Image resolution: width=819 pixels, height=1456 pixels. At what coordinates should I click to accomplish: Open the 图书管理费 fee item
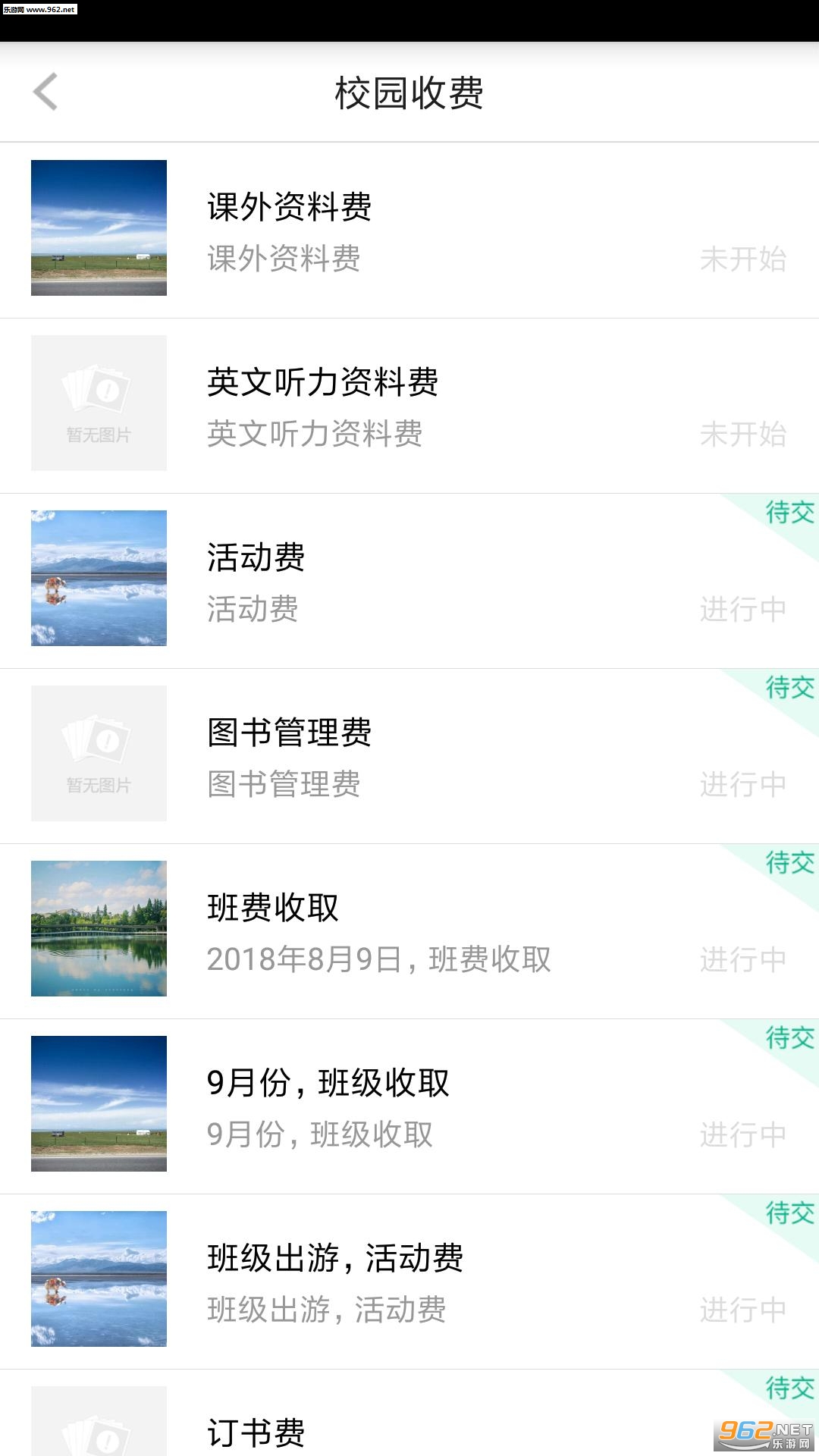[x=409, y=756]
